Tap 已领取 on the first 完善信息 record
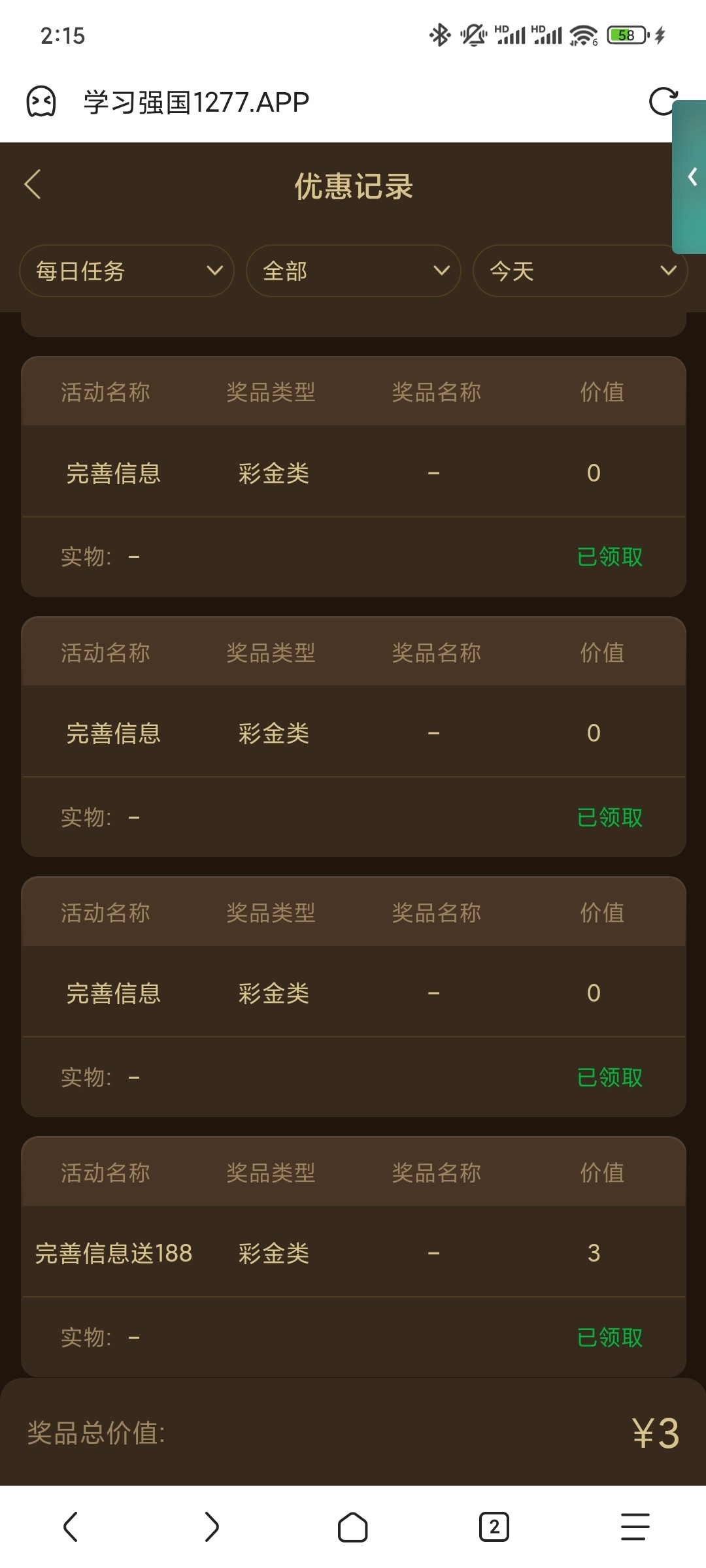This screenshot has height=1568, width=706. point(610,557)
